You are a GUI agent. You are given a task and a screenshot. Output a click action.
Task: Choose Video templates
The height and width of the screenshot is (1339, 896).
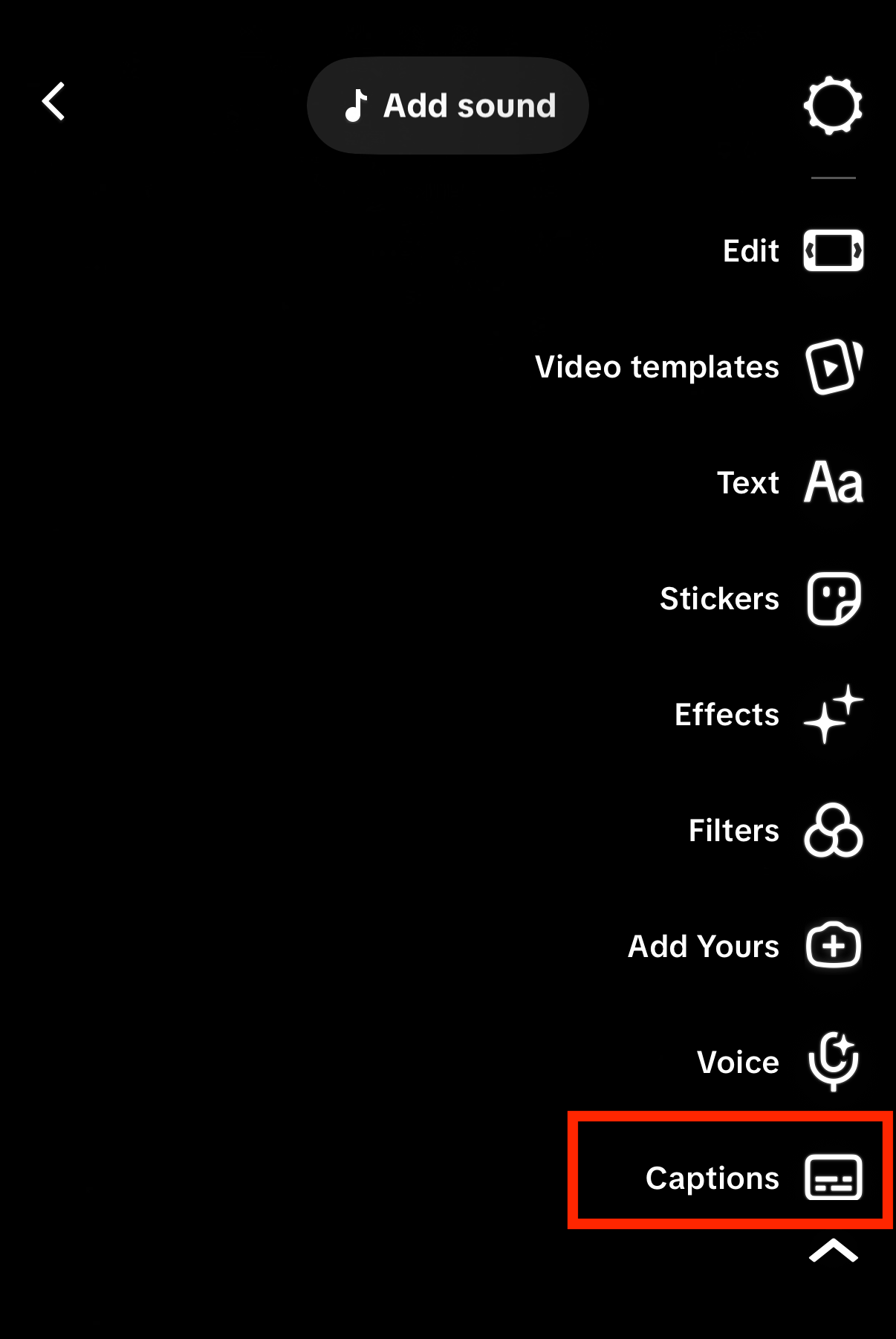click(833, 367)
